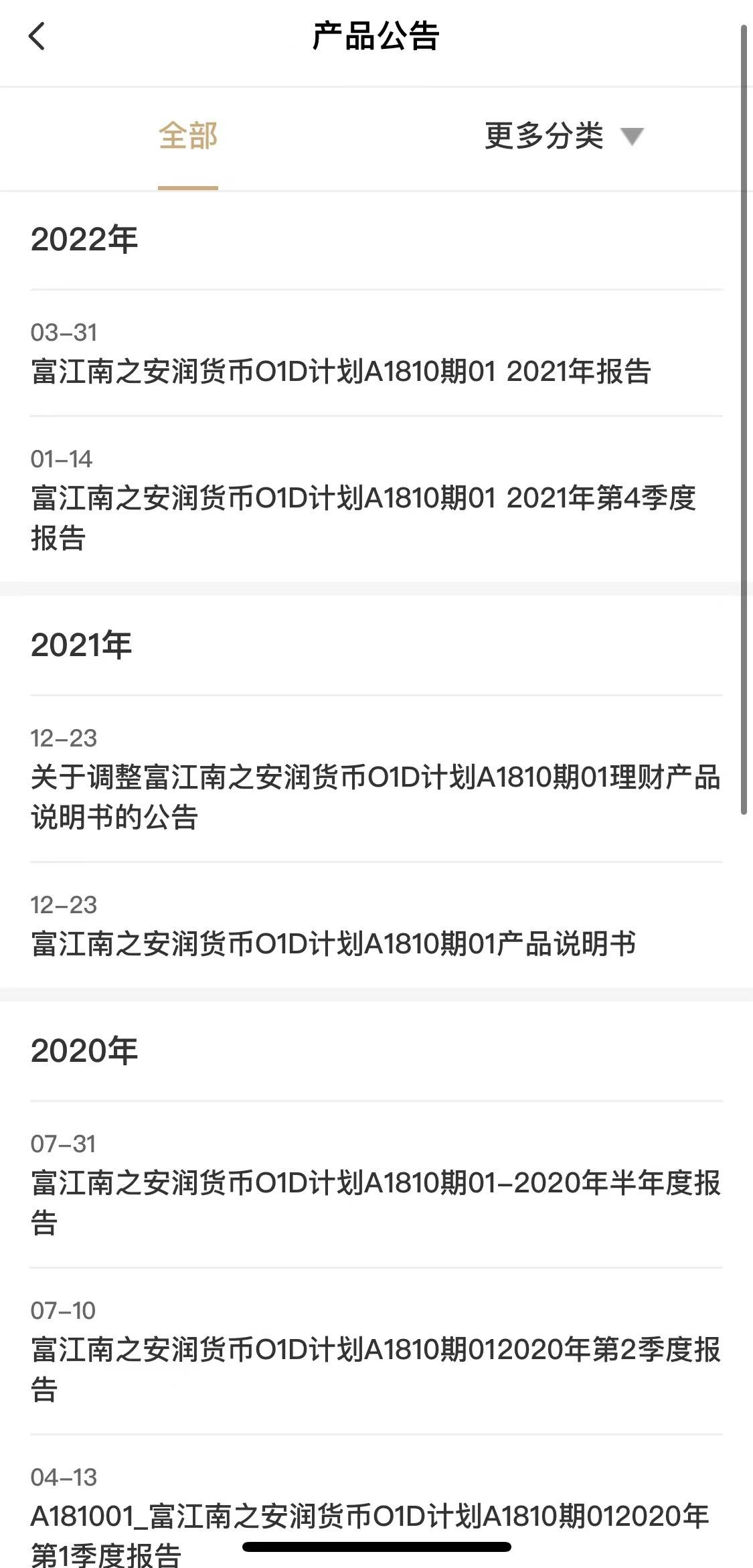Expand the 更多分类 dropdown
This screenshot has height=1568, width=753.
point(564,136)
